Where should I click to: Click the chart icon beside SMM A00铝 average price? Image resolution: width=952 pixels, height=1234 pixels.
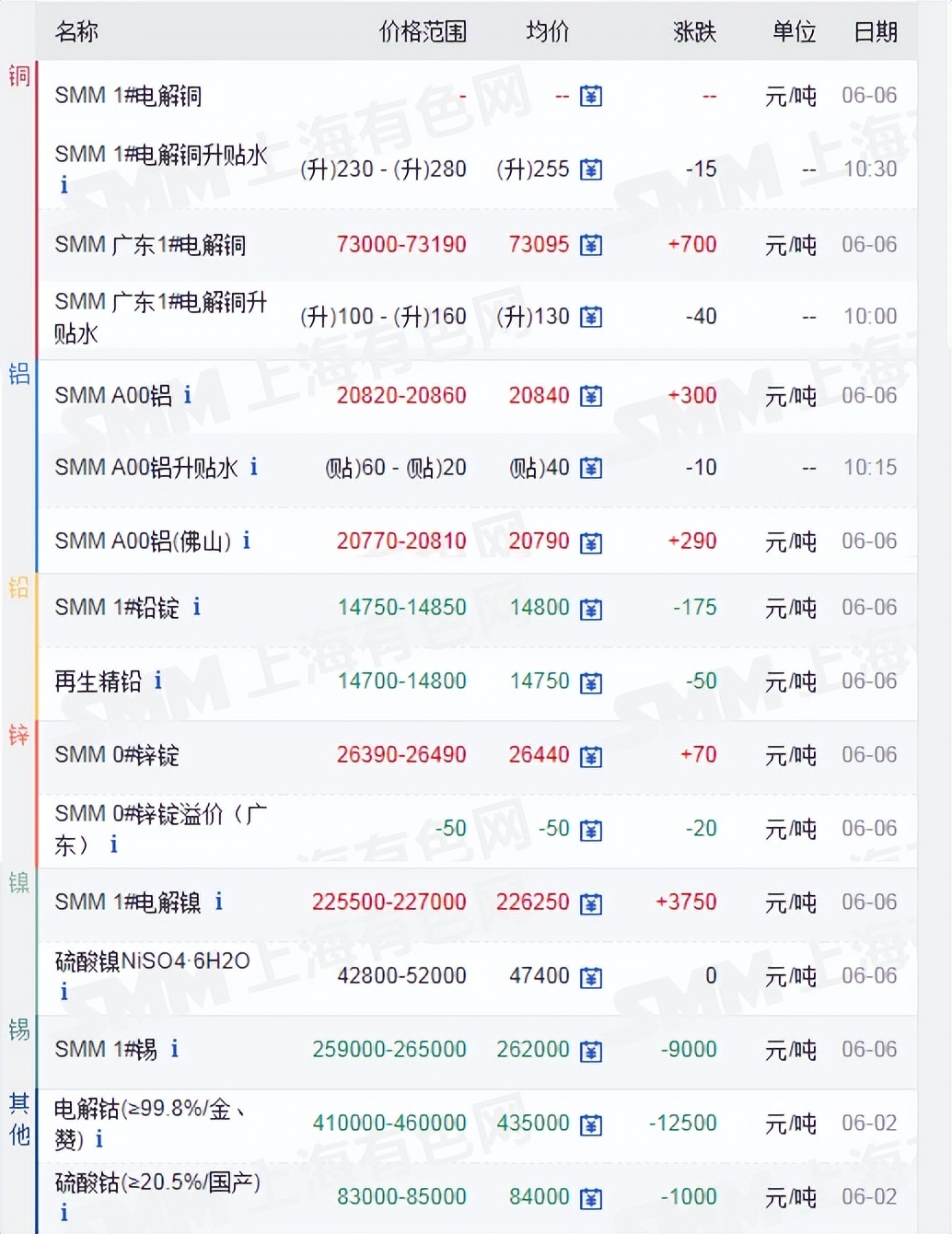click(590, 395)
